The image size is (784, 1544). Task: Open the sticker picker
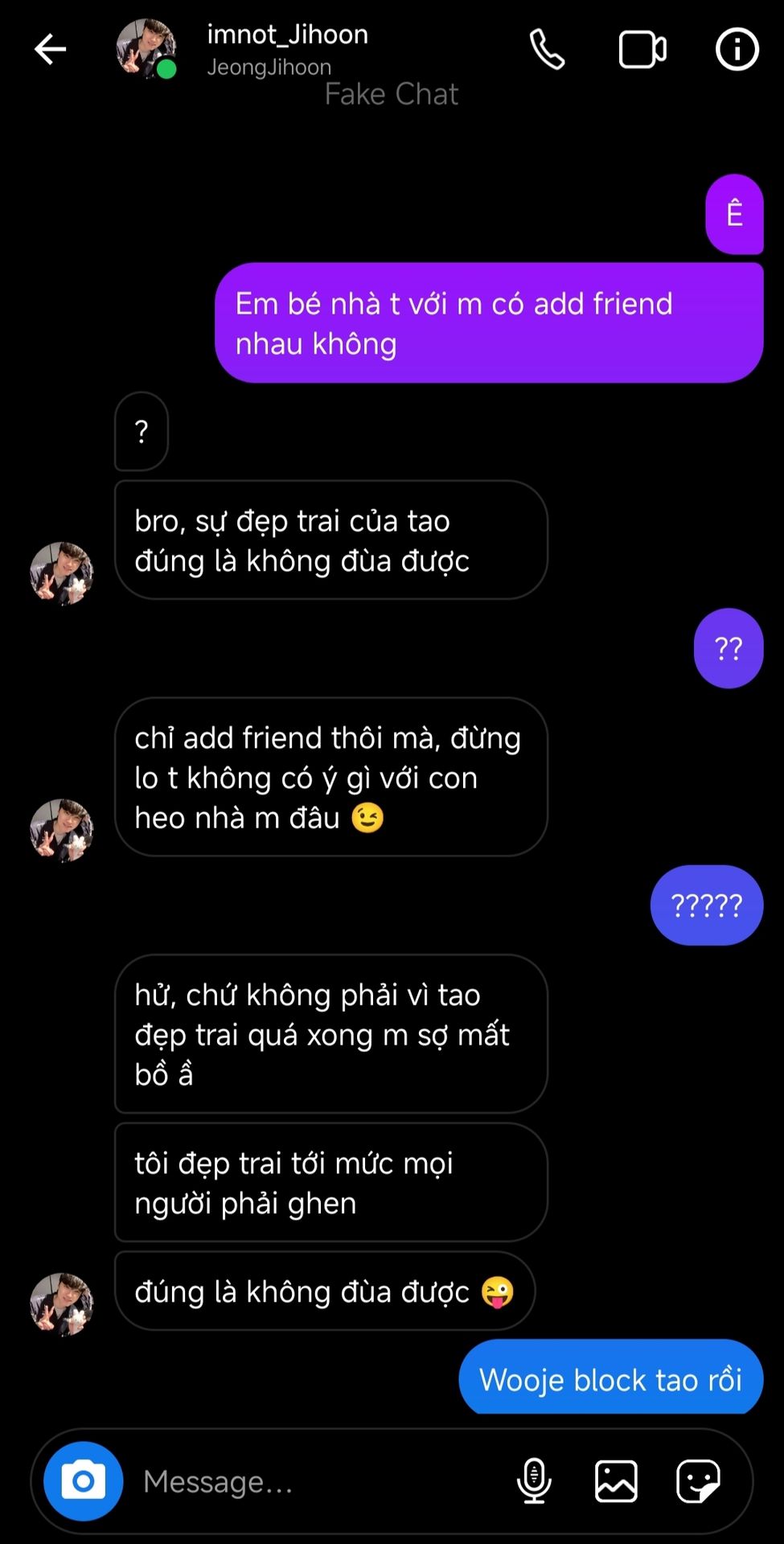(x=698, y=1480)
